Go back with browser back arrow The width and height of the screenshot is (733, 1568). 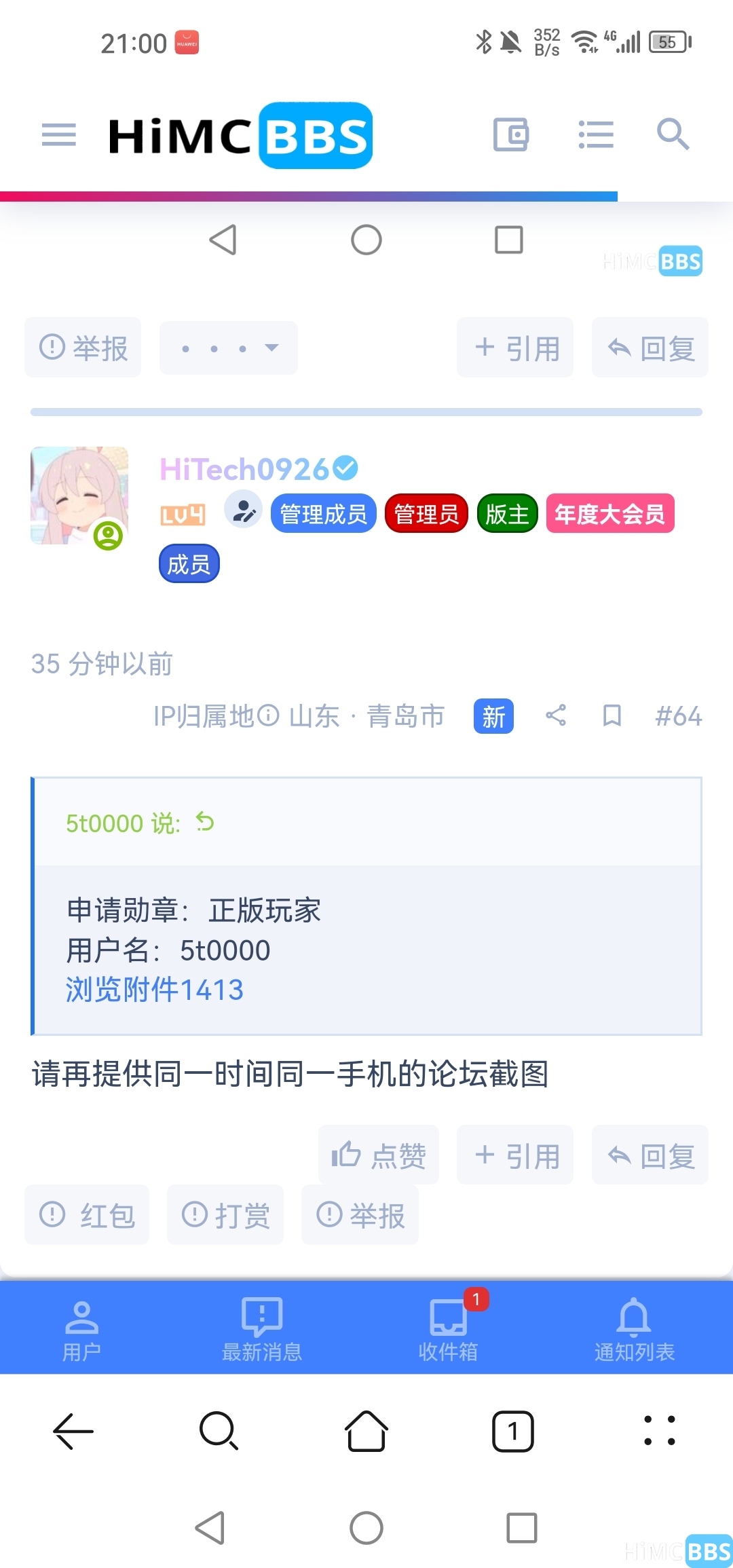click(73, 1431)
